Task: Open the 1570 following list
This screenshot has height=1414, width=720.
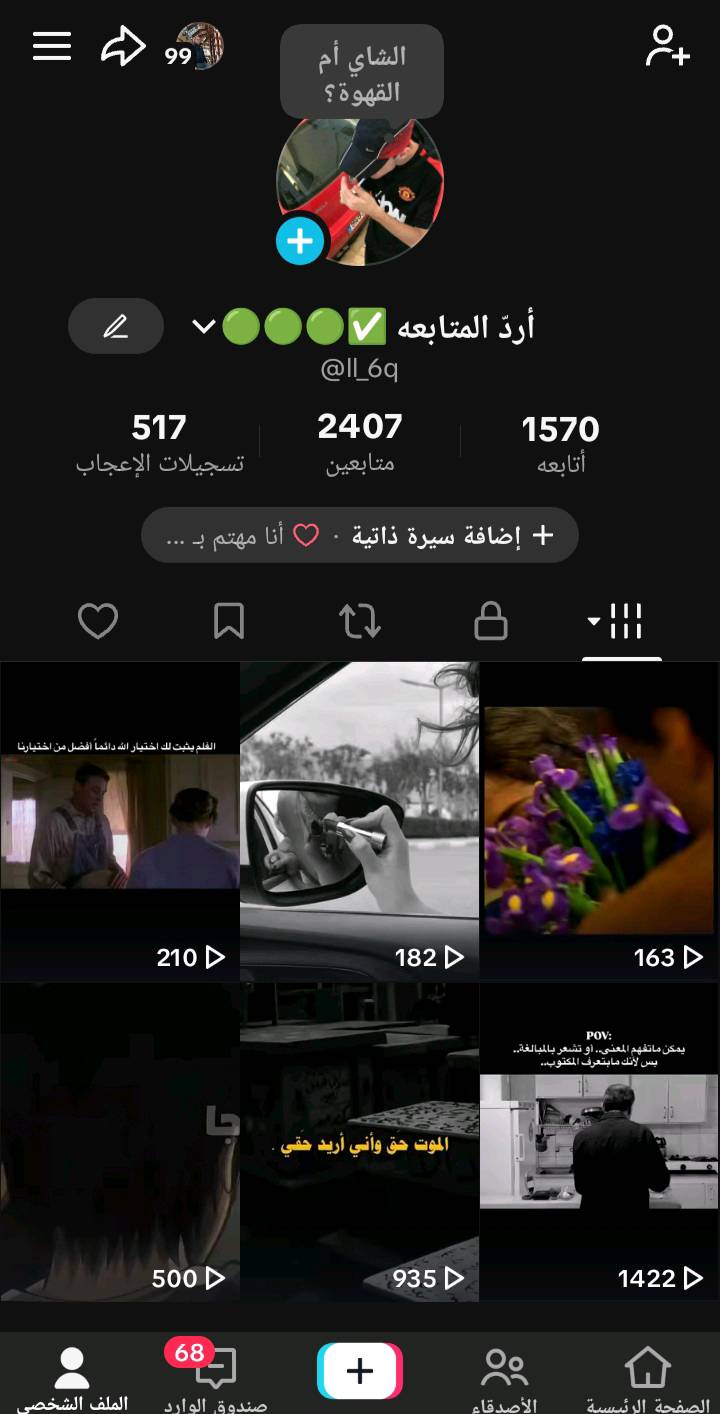Action: [560, 444]
